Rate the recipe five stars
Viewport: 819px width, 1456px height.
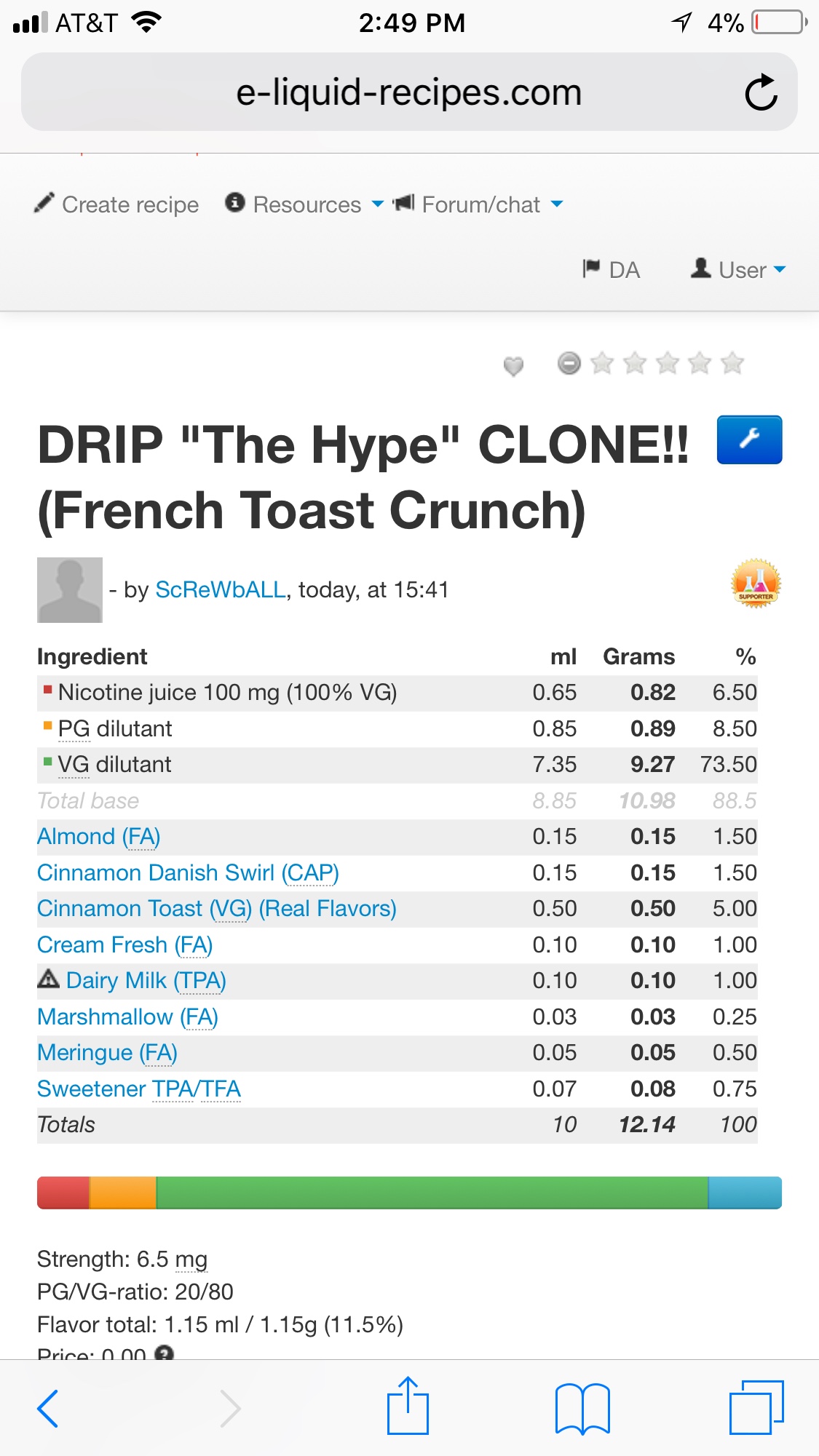(x=732, y=362)
